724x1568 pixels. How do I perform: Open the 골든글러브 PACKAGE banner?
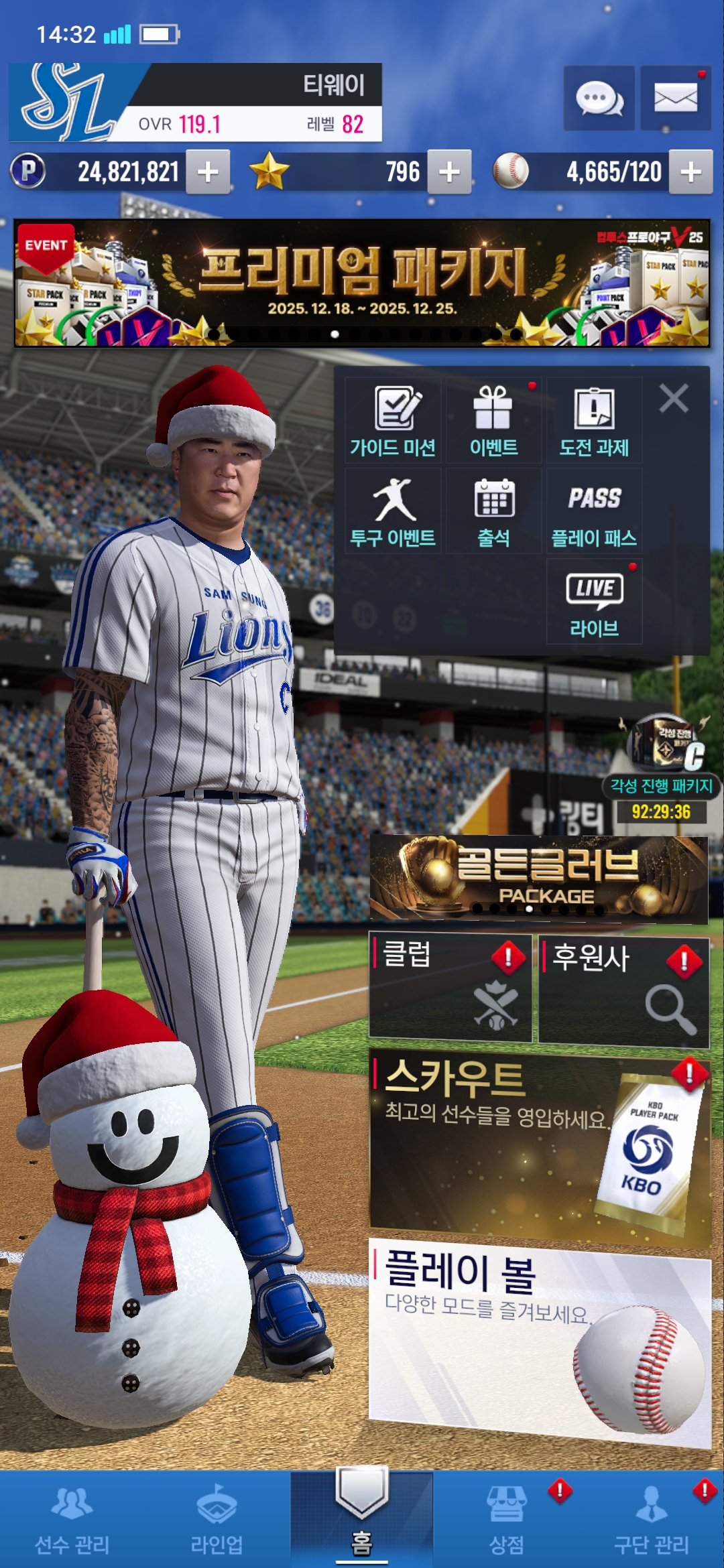(539, 879)
